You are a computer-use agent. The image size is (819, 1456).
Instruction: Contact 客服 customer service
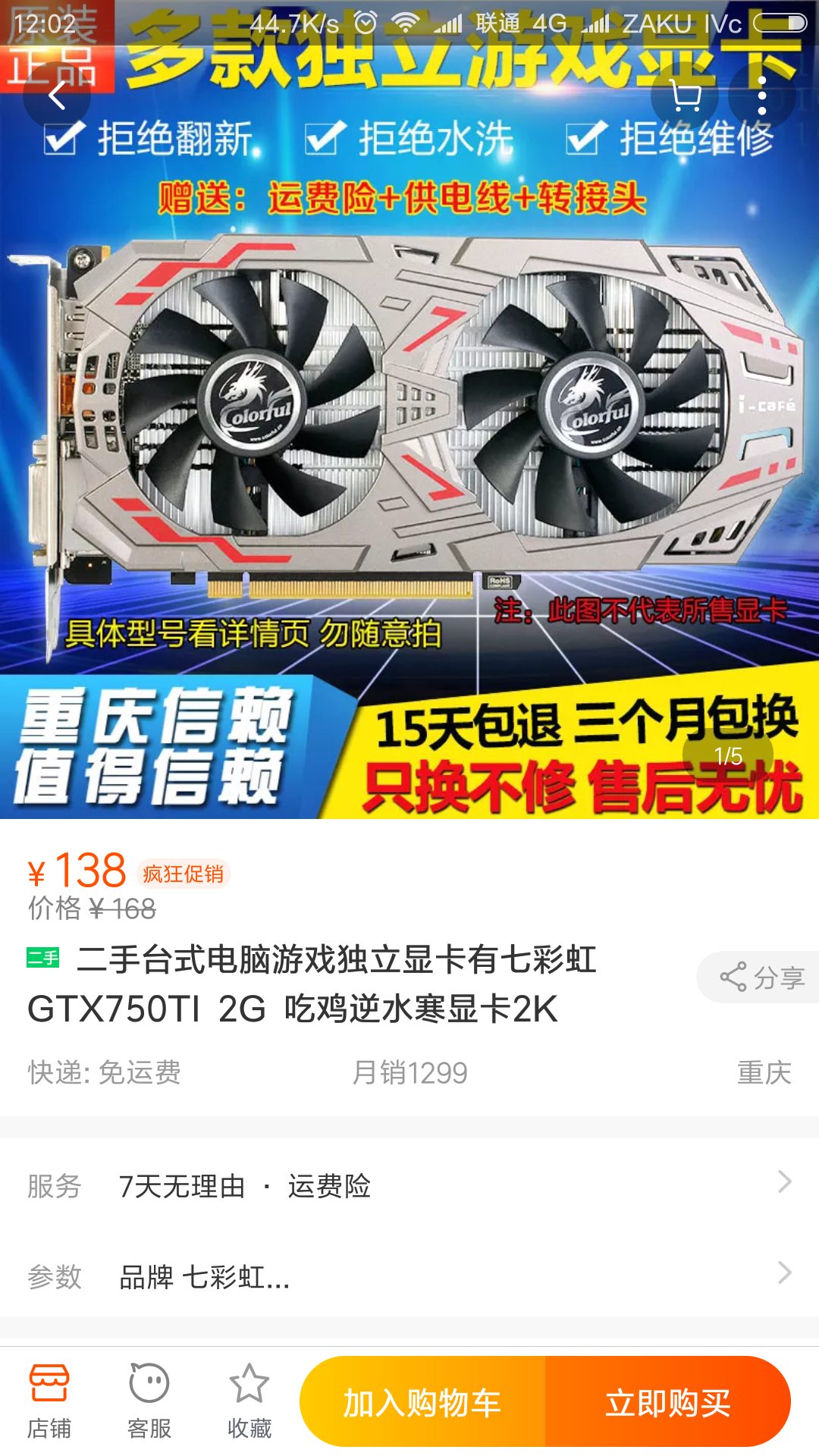[x=149, y=1401]
